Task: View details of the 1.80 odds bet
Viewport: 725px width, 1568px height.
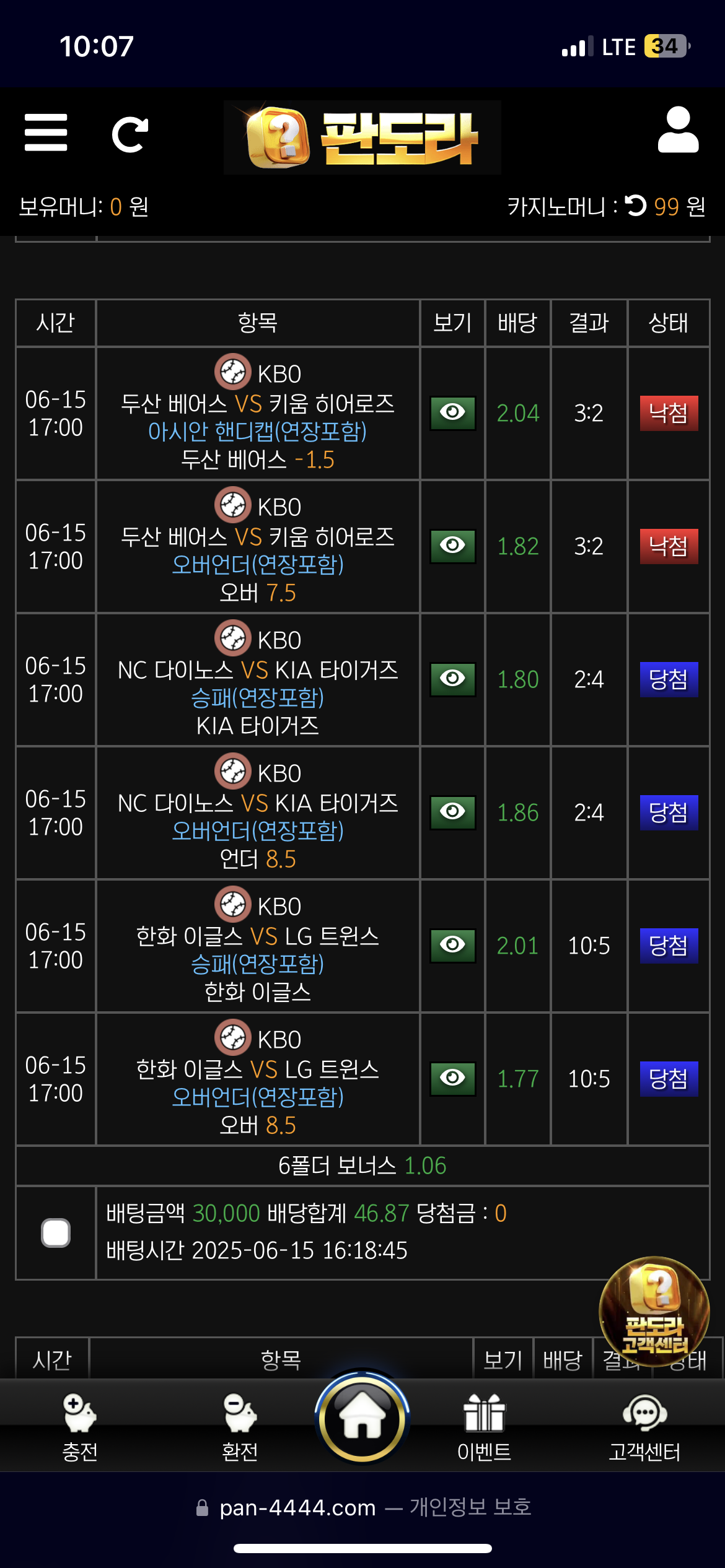Action: pyautogui.click(x=453, y=679)
